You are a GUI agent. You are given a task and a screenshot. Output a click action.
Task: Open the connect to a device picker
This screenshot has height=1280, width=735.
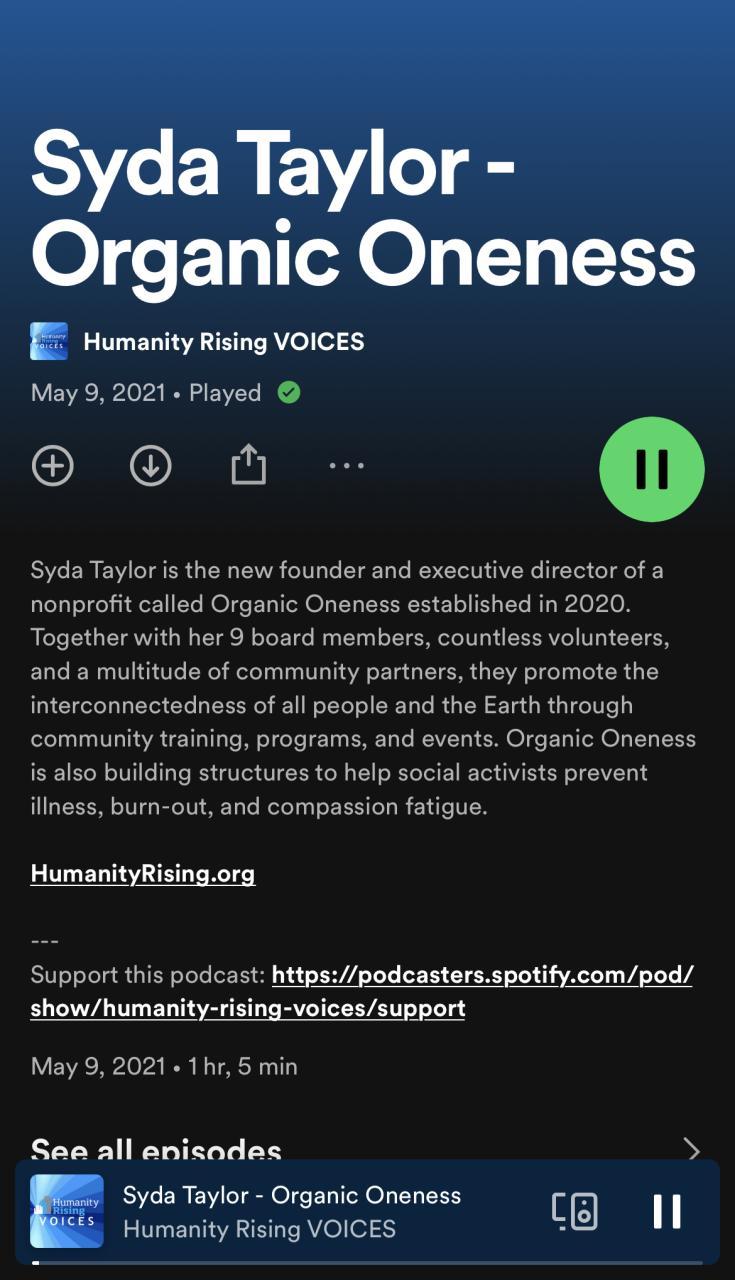point(575,1211)
